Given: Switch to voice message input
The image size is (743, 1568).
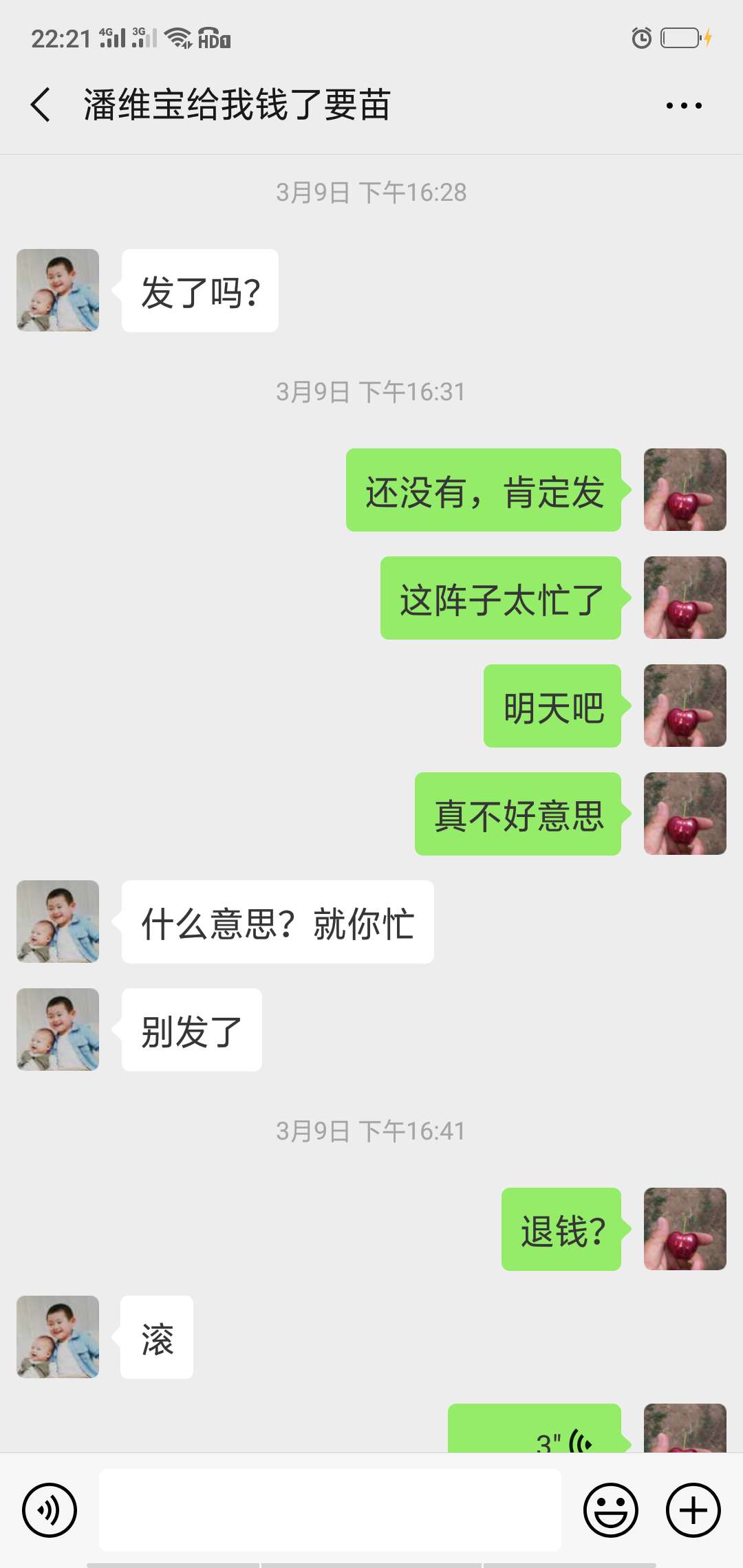Looking at the screenshot, I should click(50, 1510).
